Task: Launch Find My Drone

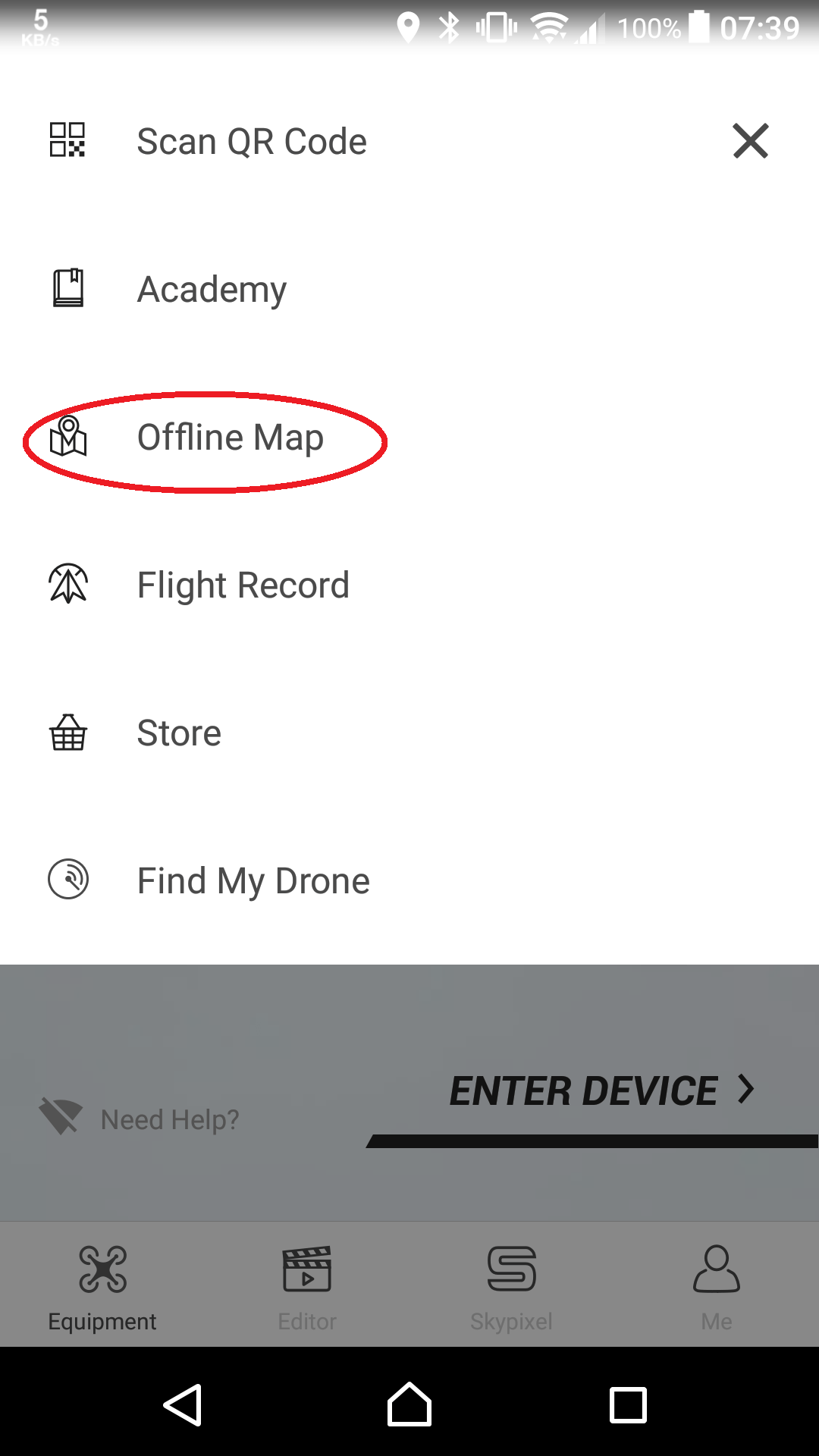Action: (253, 881)
